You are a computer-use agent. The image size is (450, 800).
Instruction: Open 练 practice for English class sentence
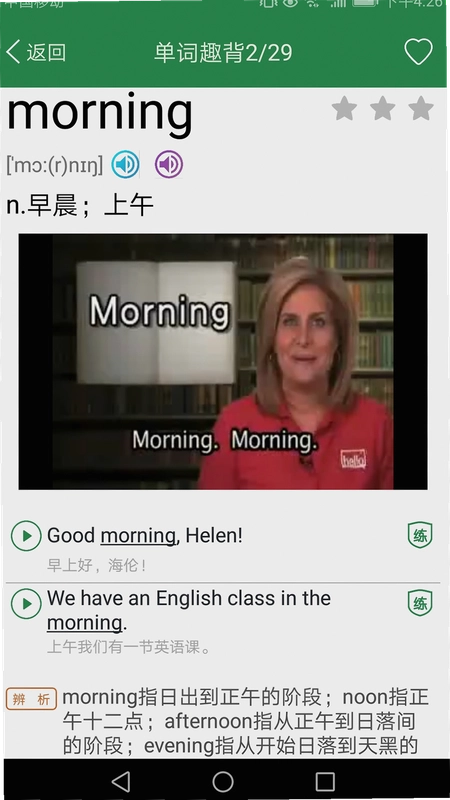coord(420,603)
